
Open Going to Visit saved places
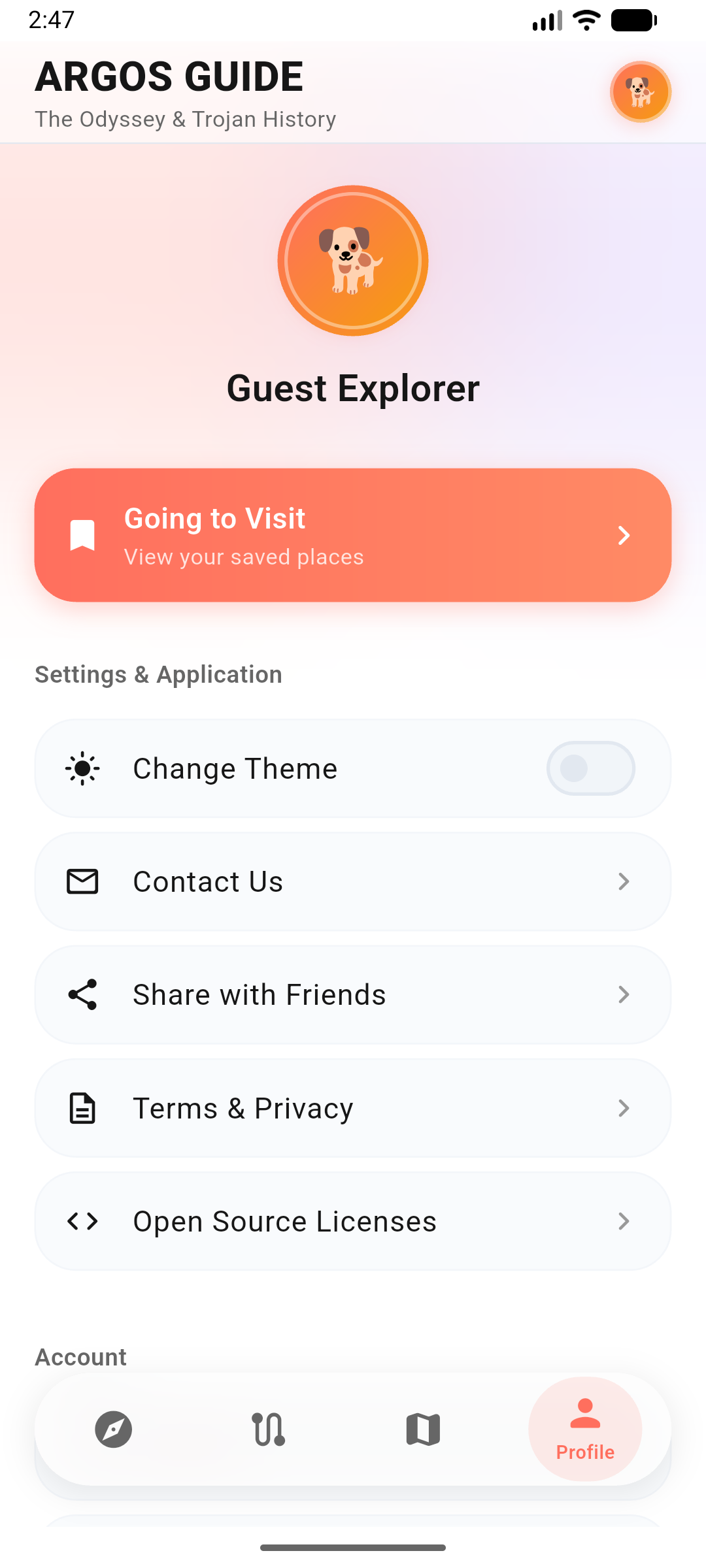pyautogui.click(x=353, y=535)
